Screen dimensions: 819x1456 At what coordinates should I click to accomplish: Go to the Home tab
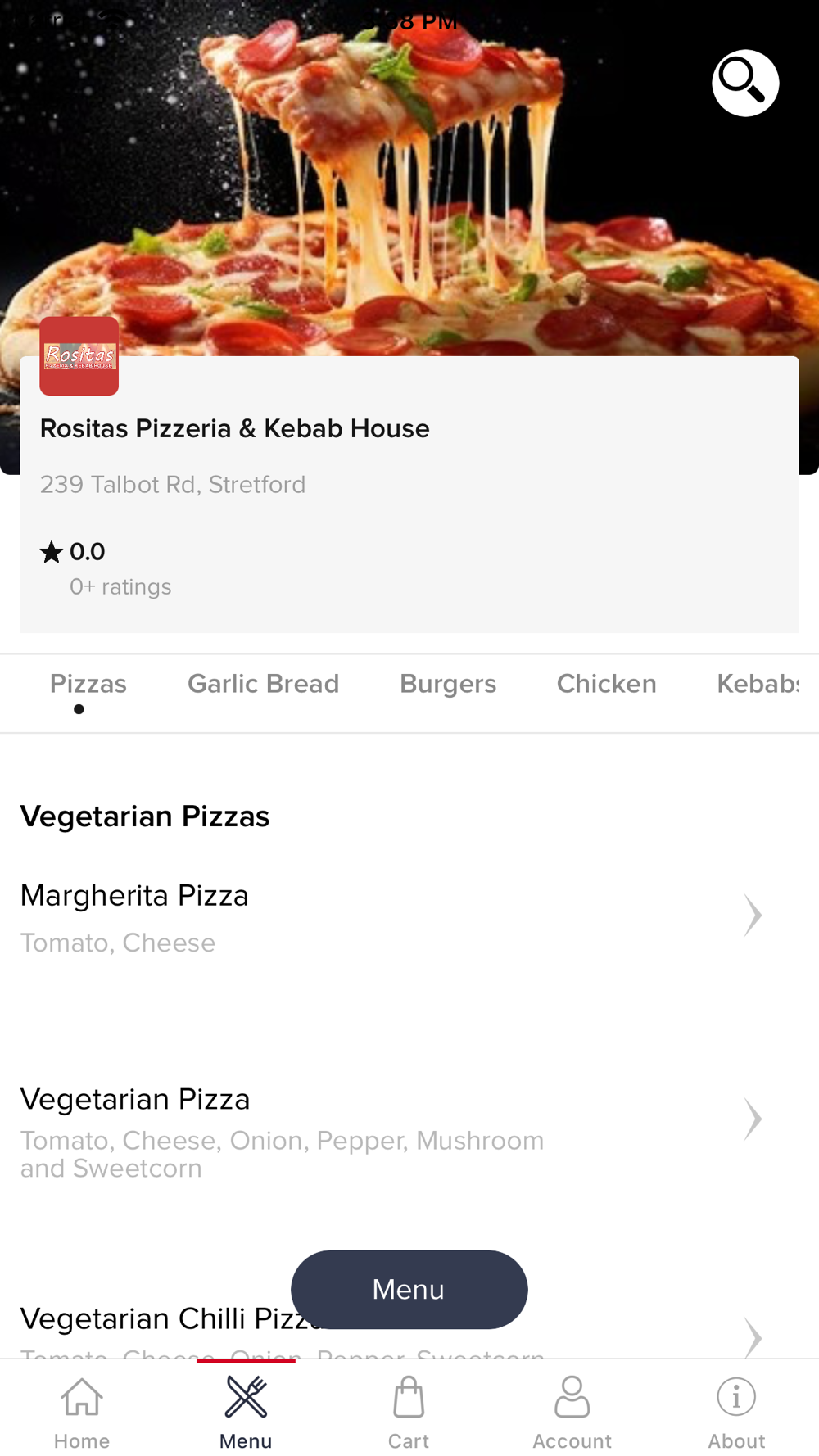[x=82, y=1410]
